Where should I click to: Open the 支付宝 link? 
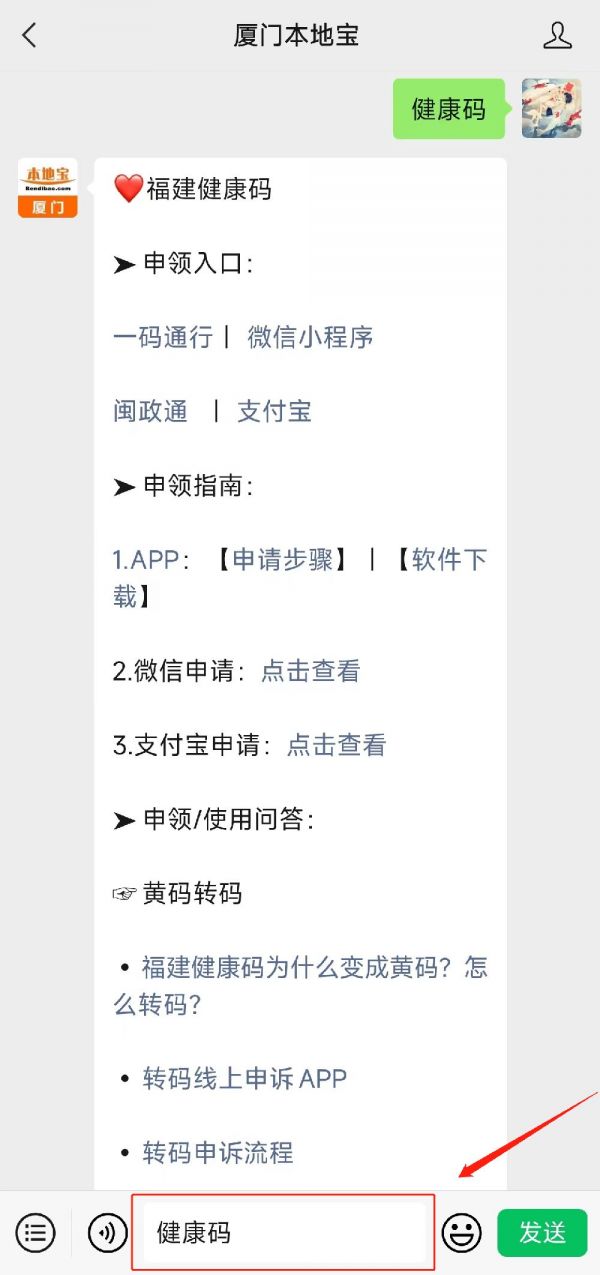click(274, 411)
